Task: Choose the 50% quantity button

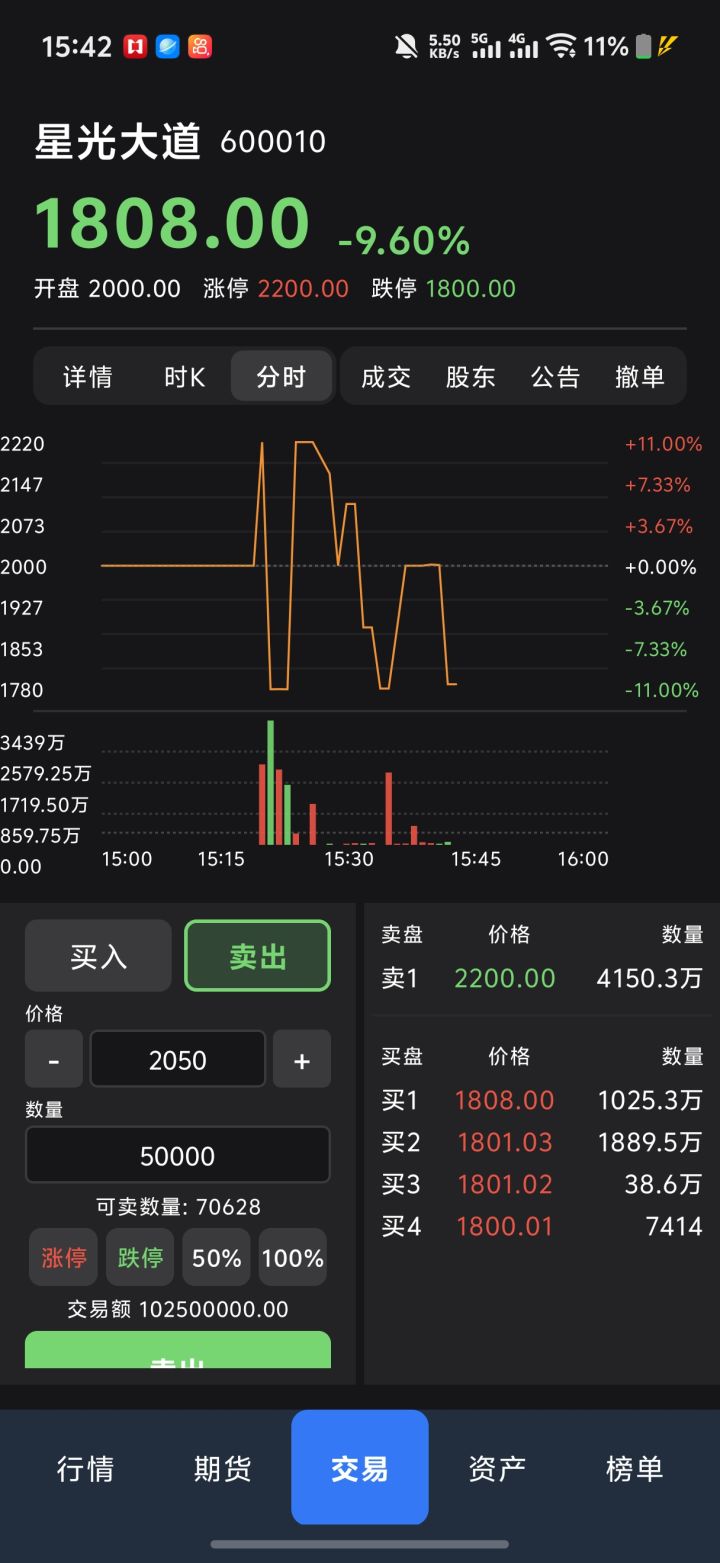Action: pyautogui.click(x=216, y=1257)
